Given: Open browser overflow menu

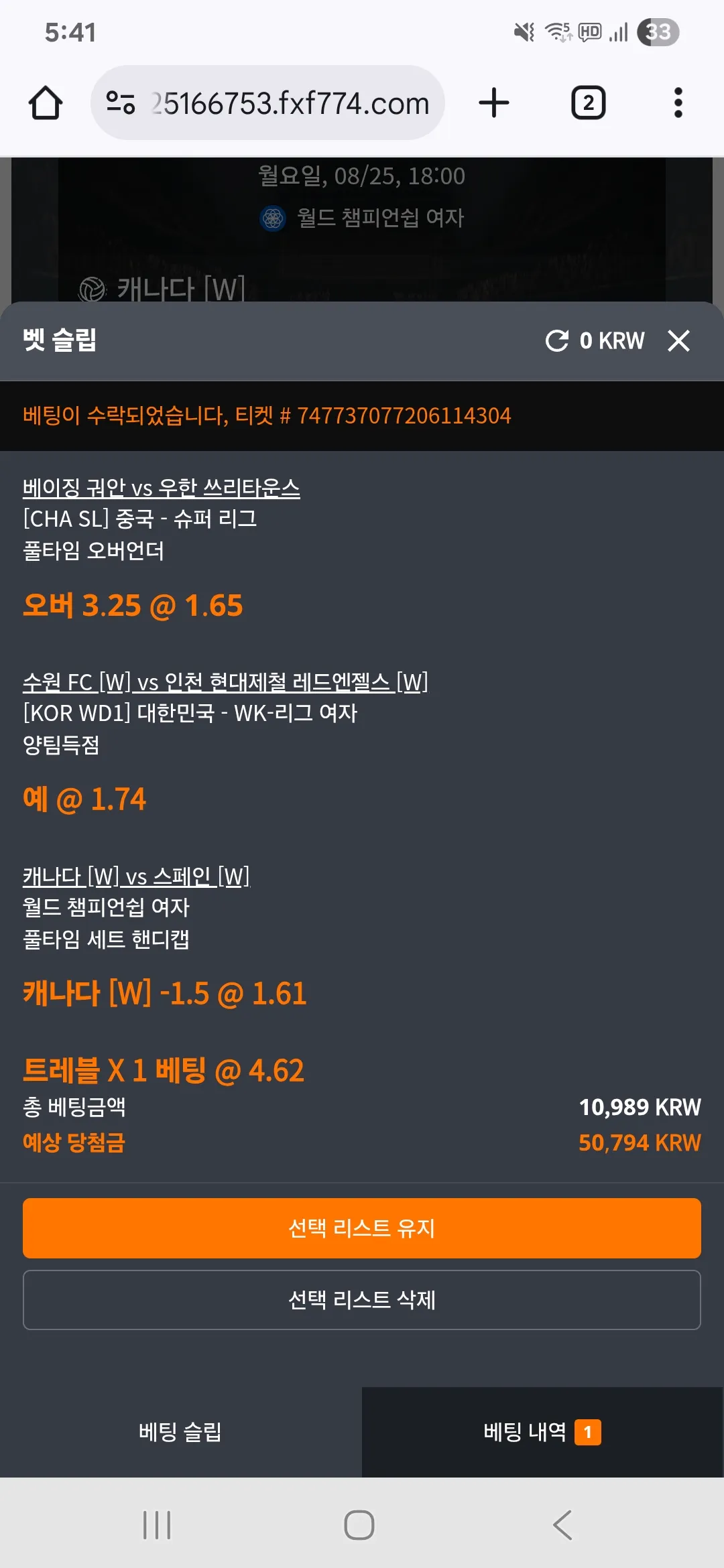Looking at the screenshot, I should [x=678, y=103].
